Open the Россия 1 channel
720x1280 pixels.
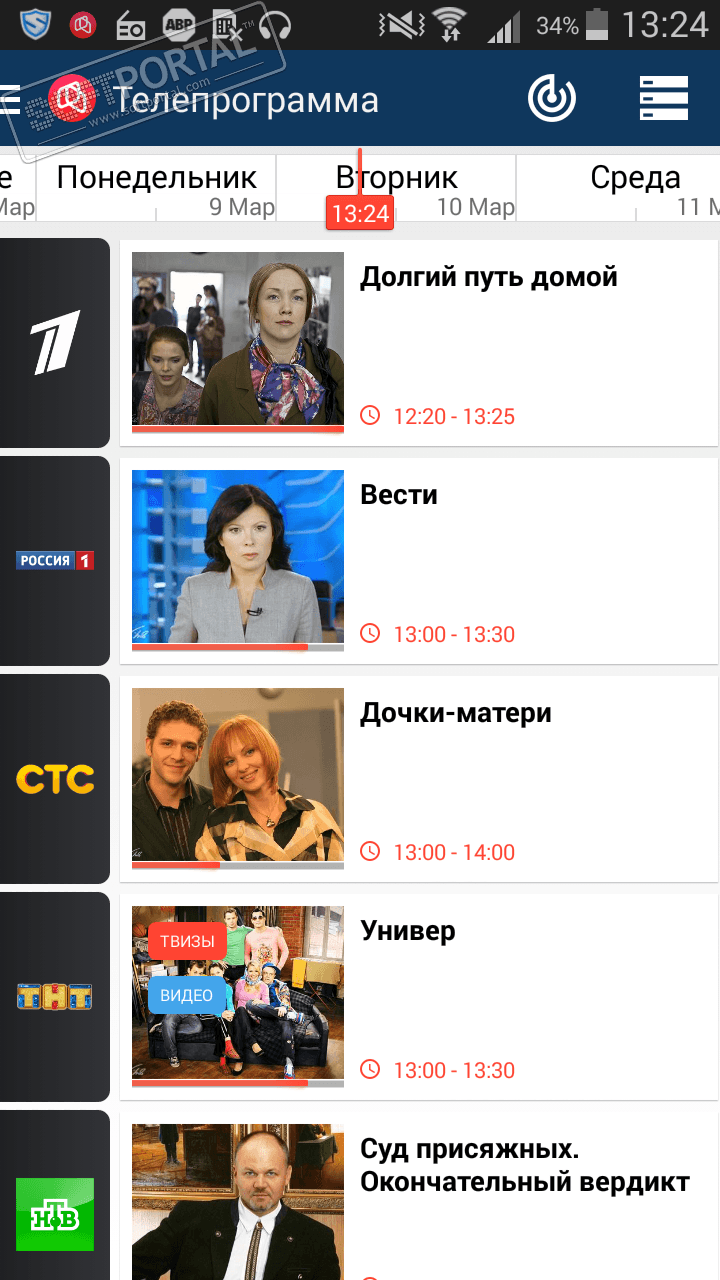click(x=54, y=561)
